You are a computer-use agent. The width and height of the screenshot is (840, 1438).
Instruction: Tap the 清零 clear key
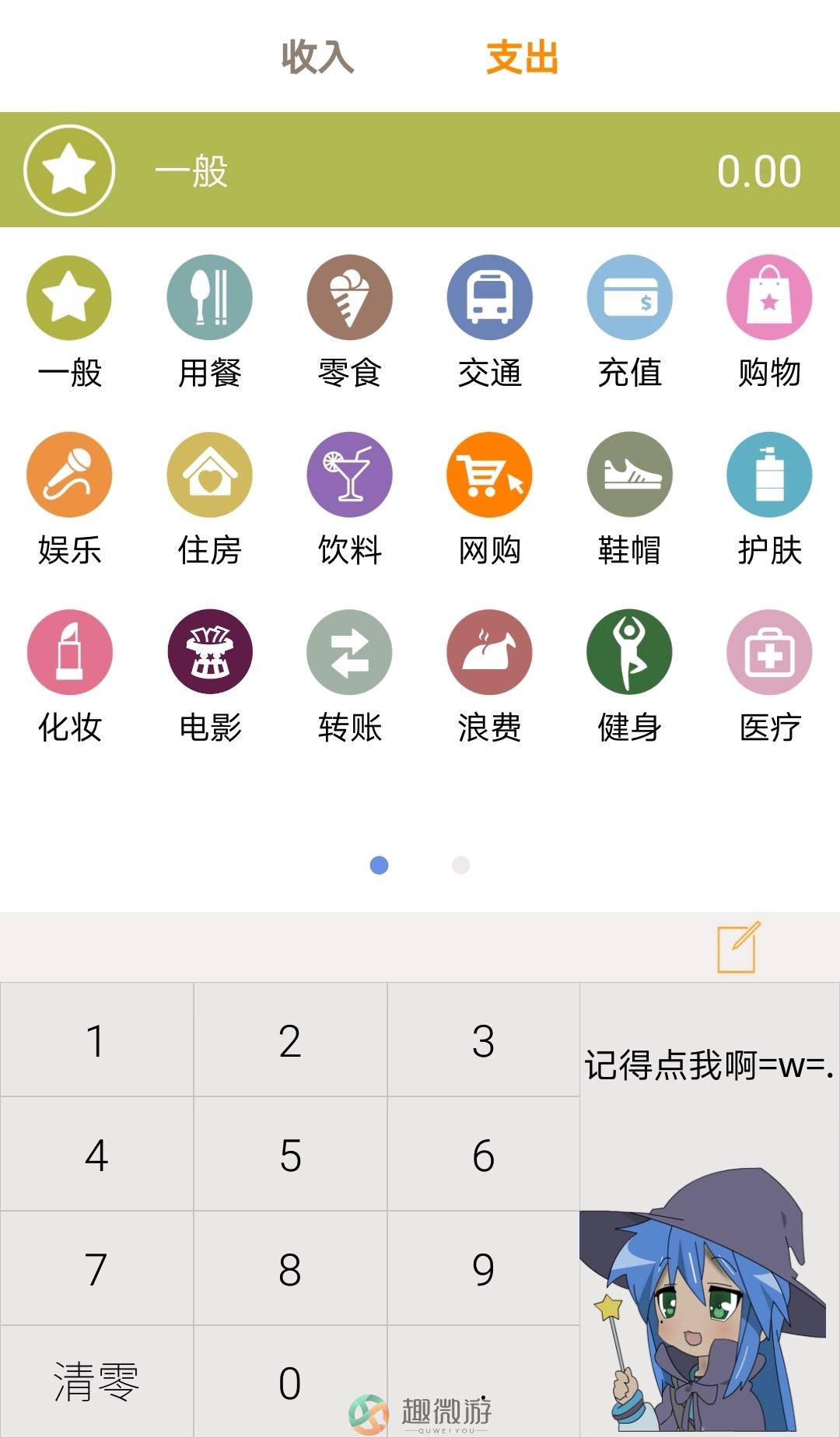(96, 1381)
